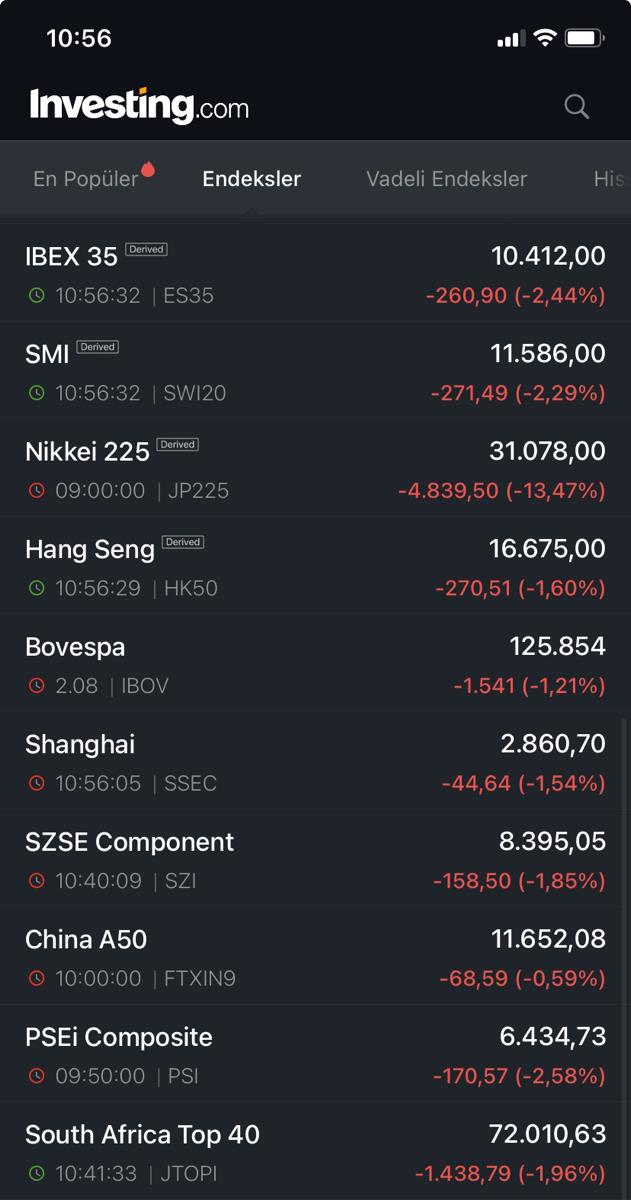This screenshot has width=631, height=1200.
Task: Open the Nikkei 225 index row
Action: point(315,469)
